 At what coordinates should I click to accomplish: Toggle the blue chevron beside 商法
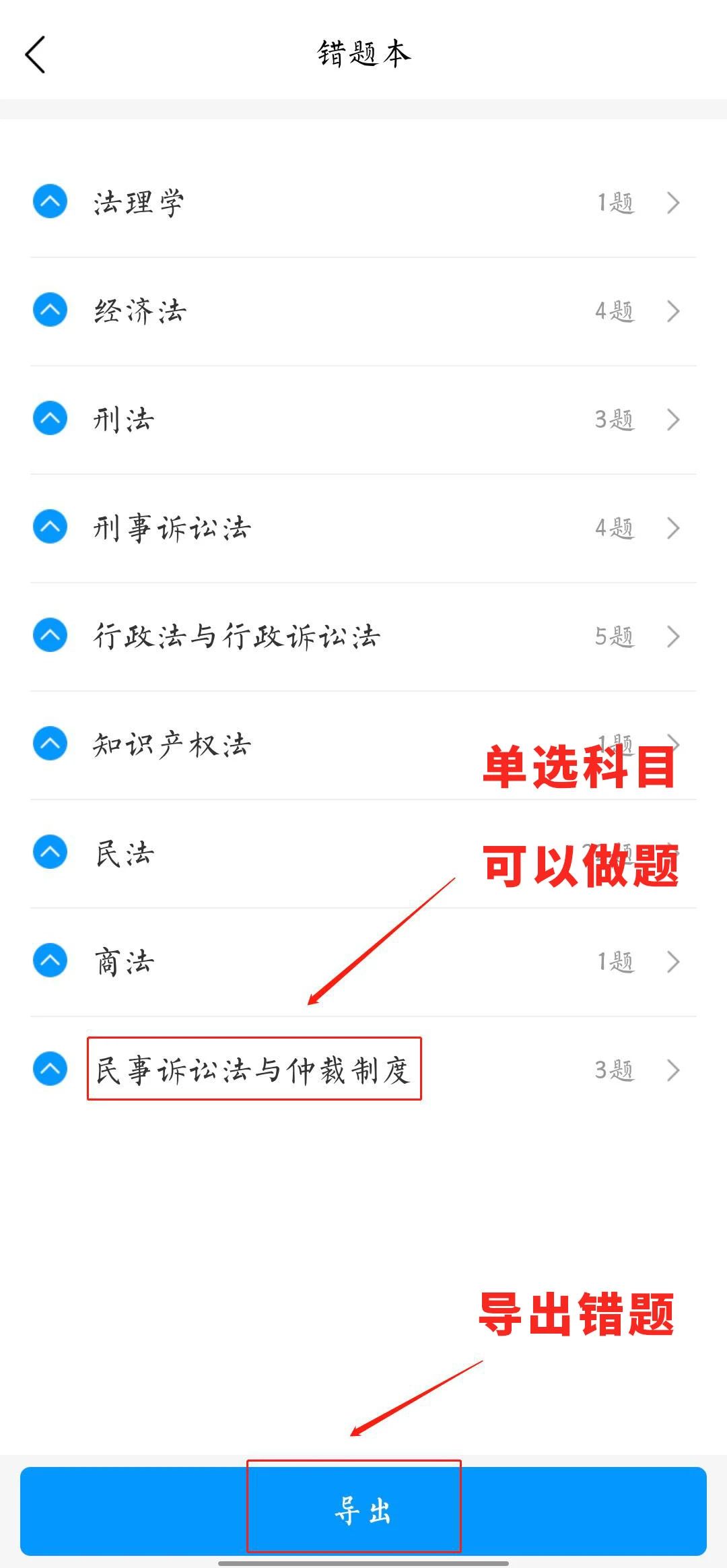50,960
